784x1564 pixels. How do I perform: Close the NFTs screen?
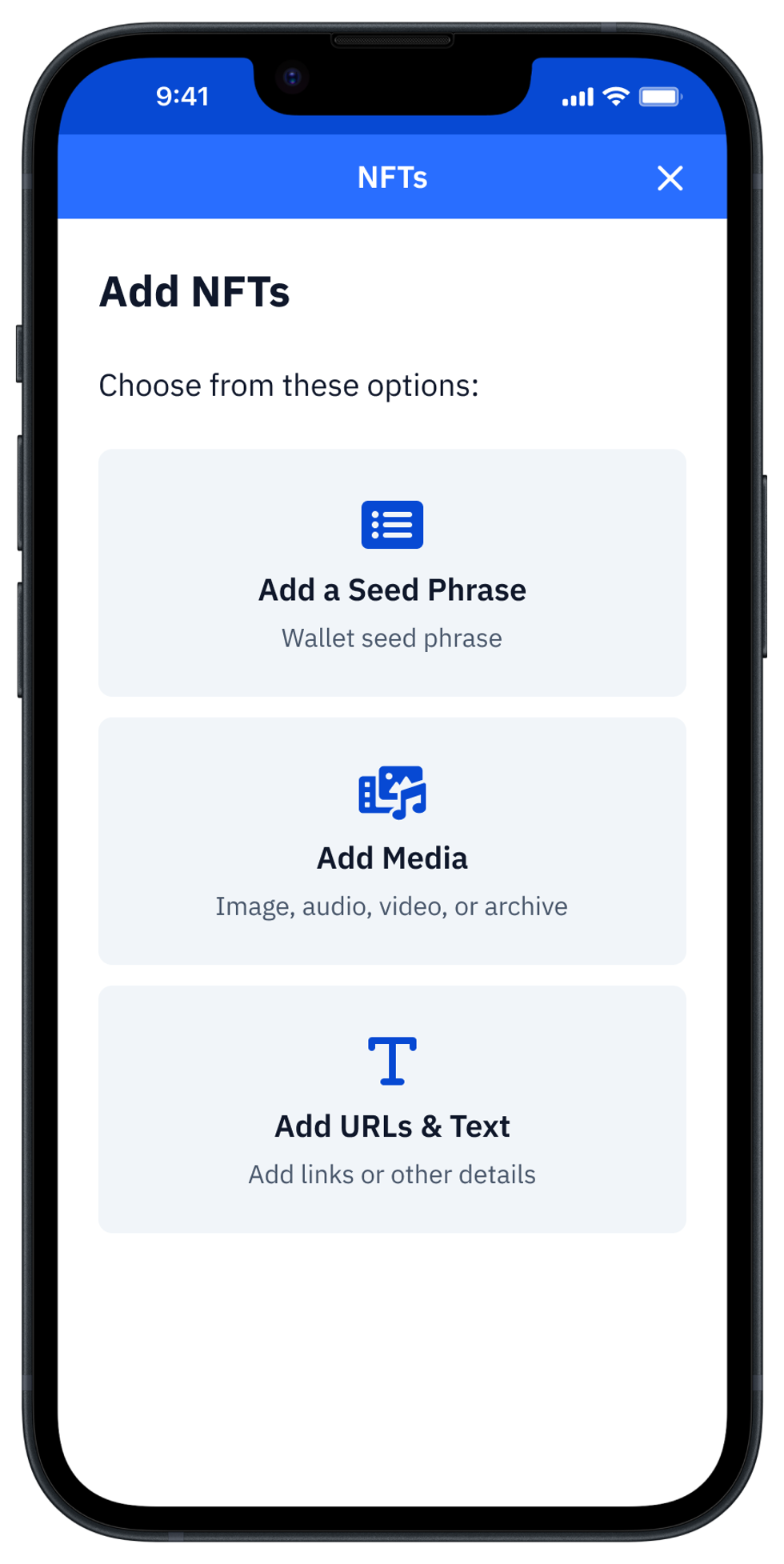click(670, 178)
